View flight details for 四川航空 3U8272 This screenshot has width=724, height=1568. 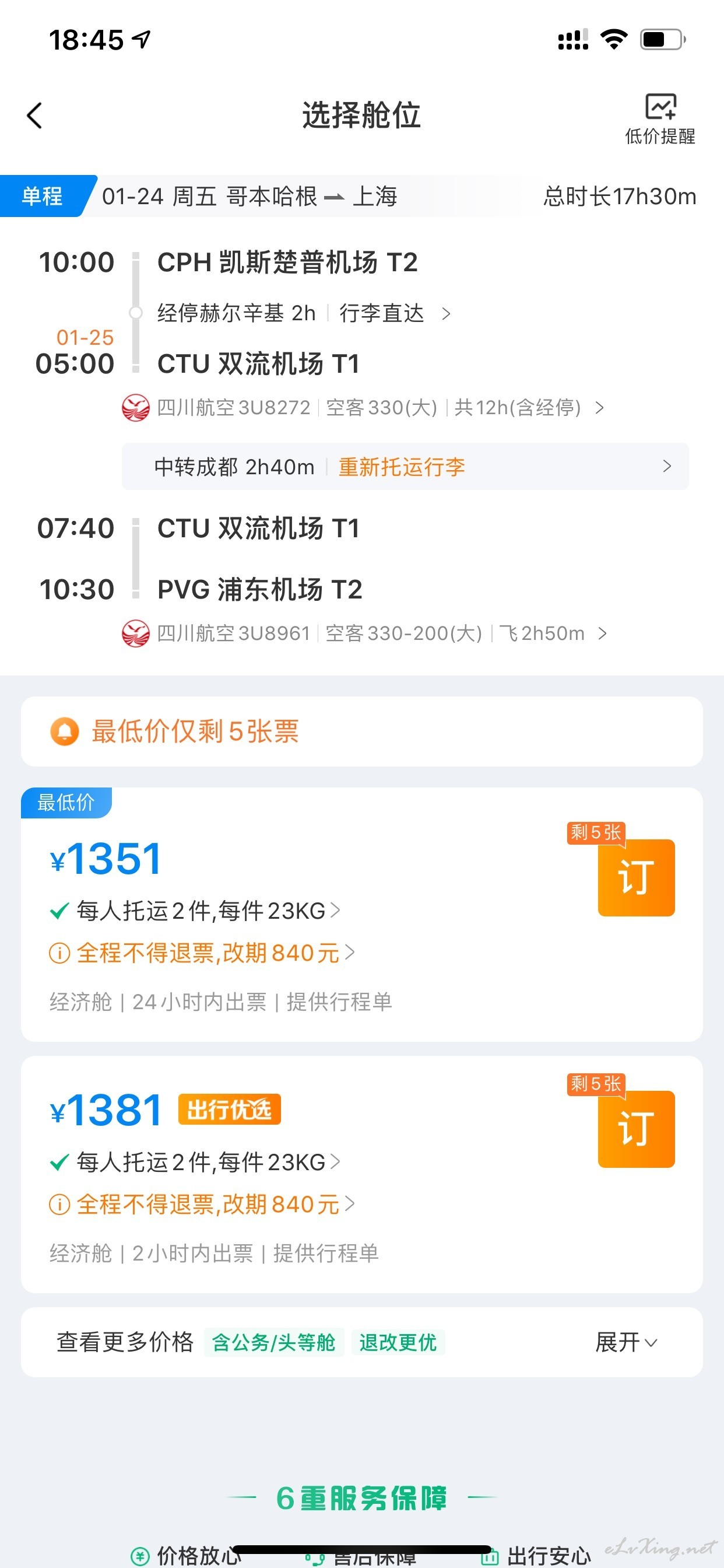pyautogui.click(x=363, y=407)
